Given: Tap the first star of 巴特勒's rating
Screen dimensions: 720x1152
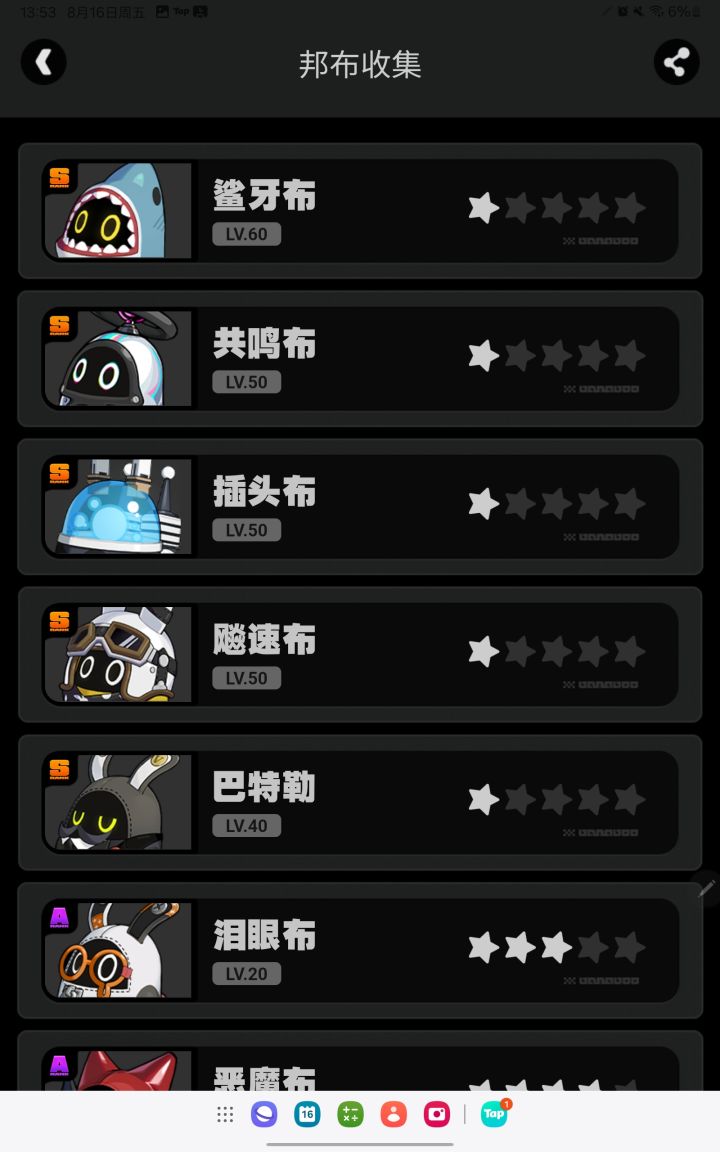Looking at the screenshot, I should click(482, 799).
